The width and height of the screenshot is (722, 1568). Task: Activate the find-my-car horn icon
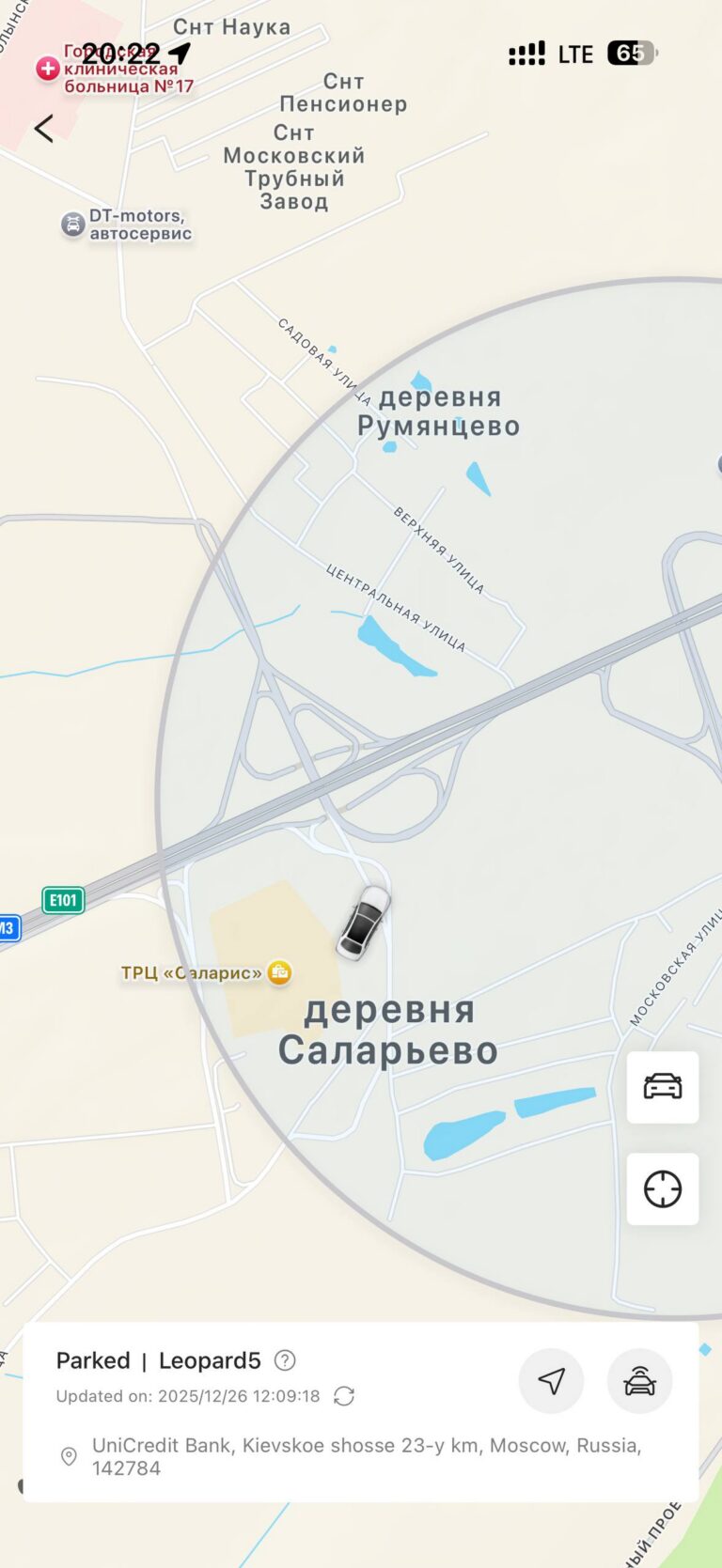point(639,1381)
